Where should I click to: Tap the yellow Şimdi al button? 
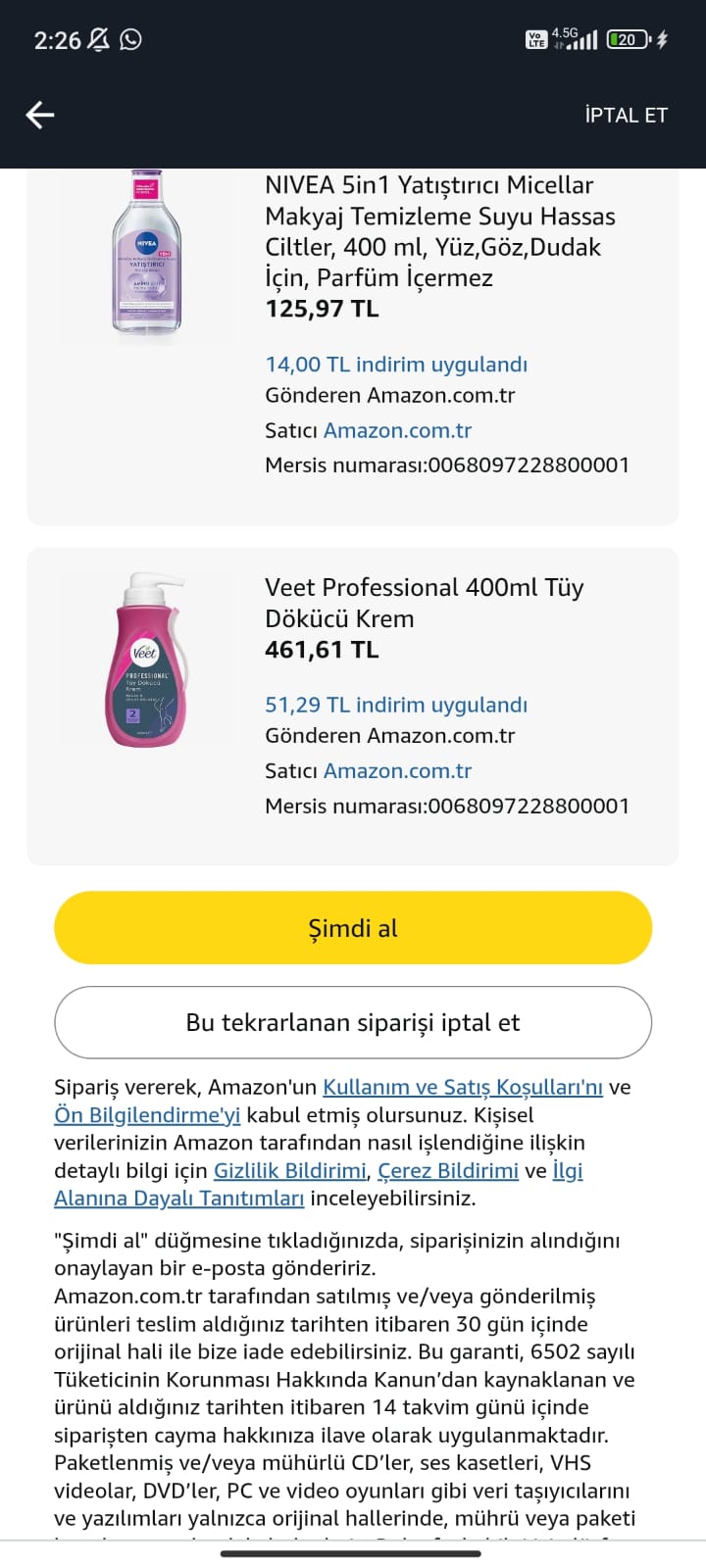[x=353, y=928]
